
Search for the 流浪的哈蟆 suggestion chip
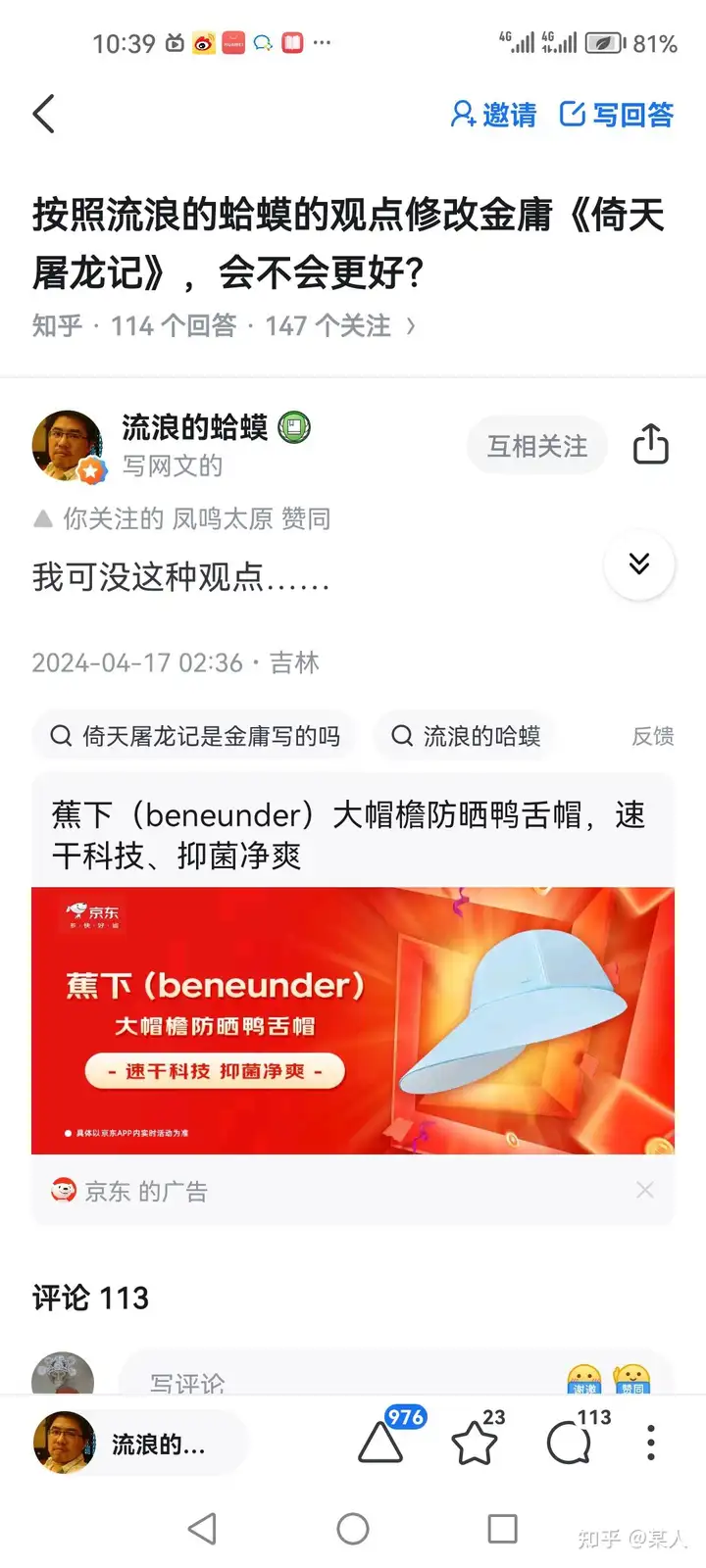(466, 736)
